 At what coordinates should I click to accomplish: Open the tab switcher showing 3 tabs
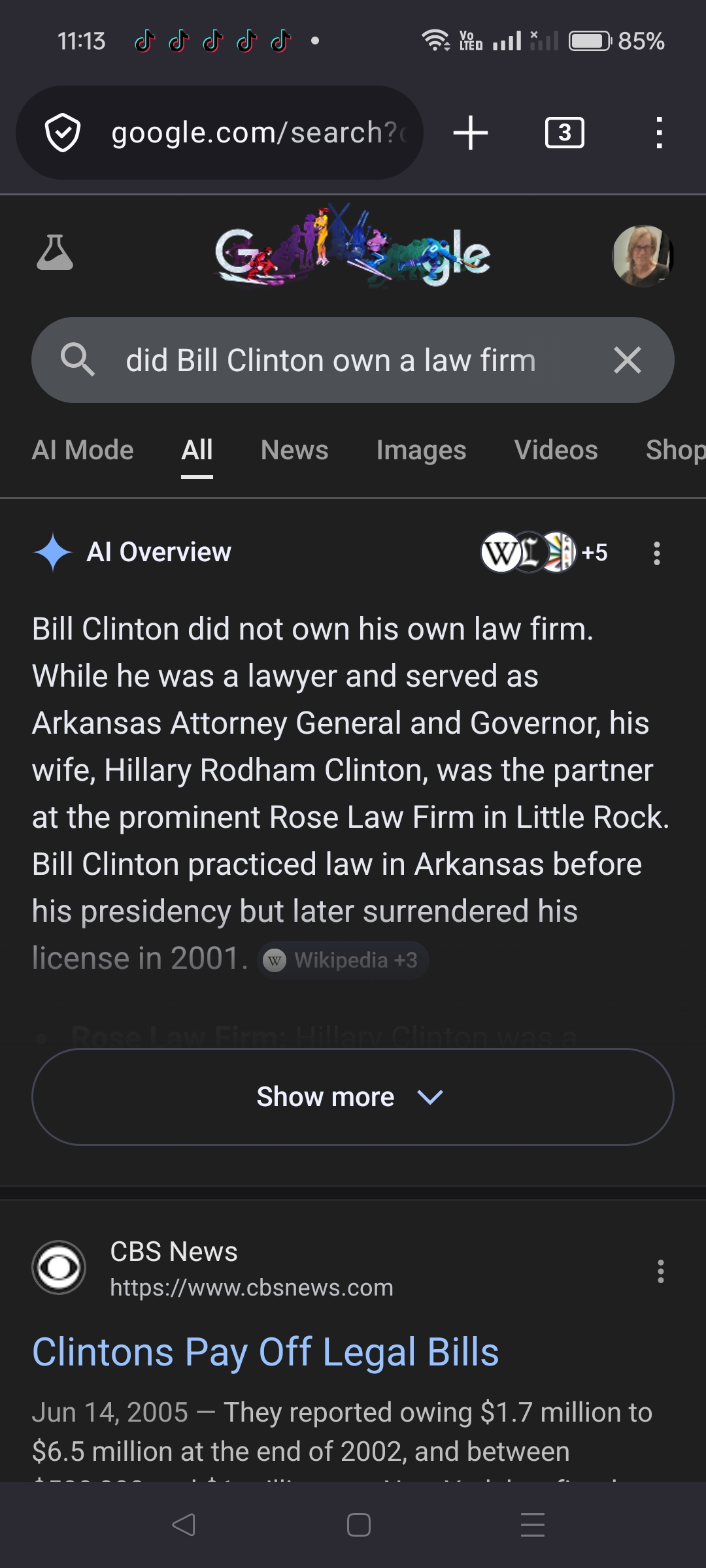(564, 133)
